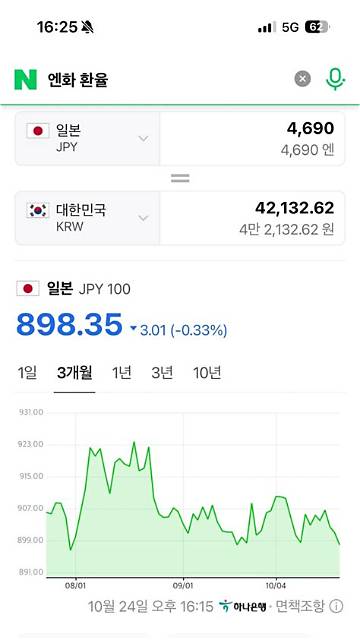Open the 일본 JPY currency dropdown

point(87,138)
